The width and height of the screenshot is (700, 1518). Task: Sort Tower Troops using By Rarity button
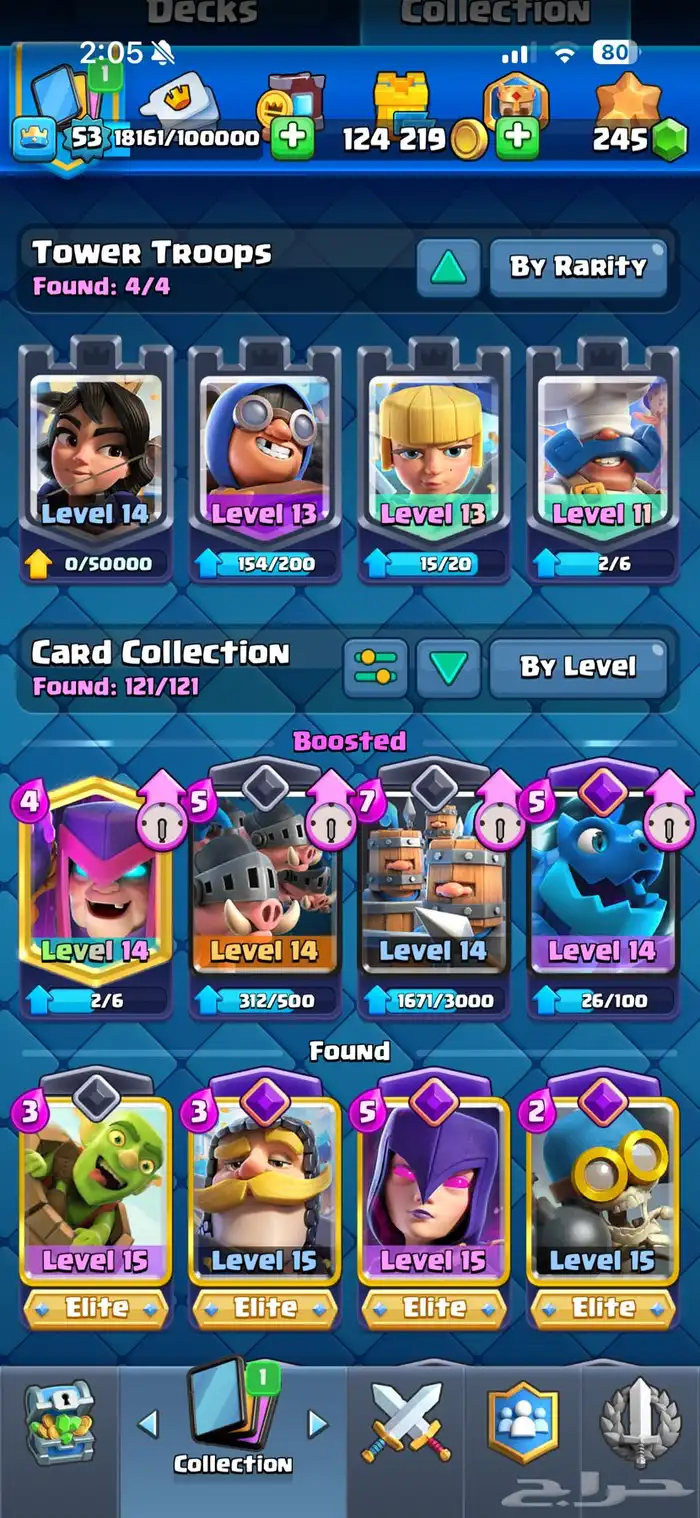[578, 267]
